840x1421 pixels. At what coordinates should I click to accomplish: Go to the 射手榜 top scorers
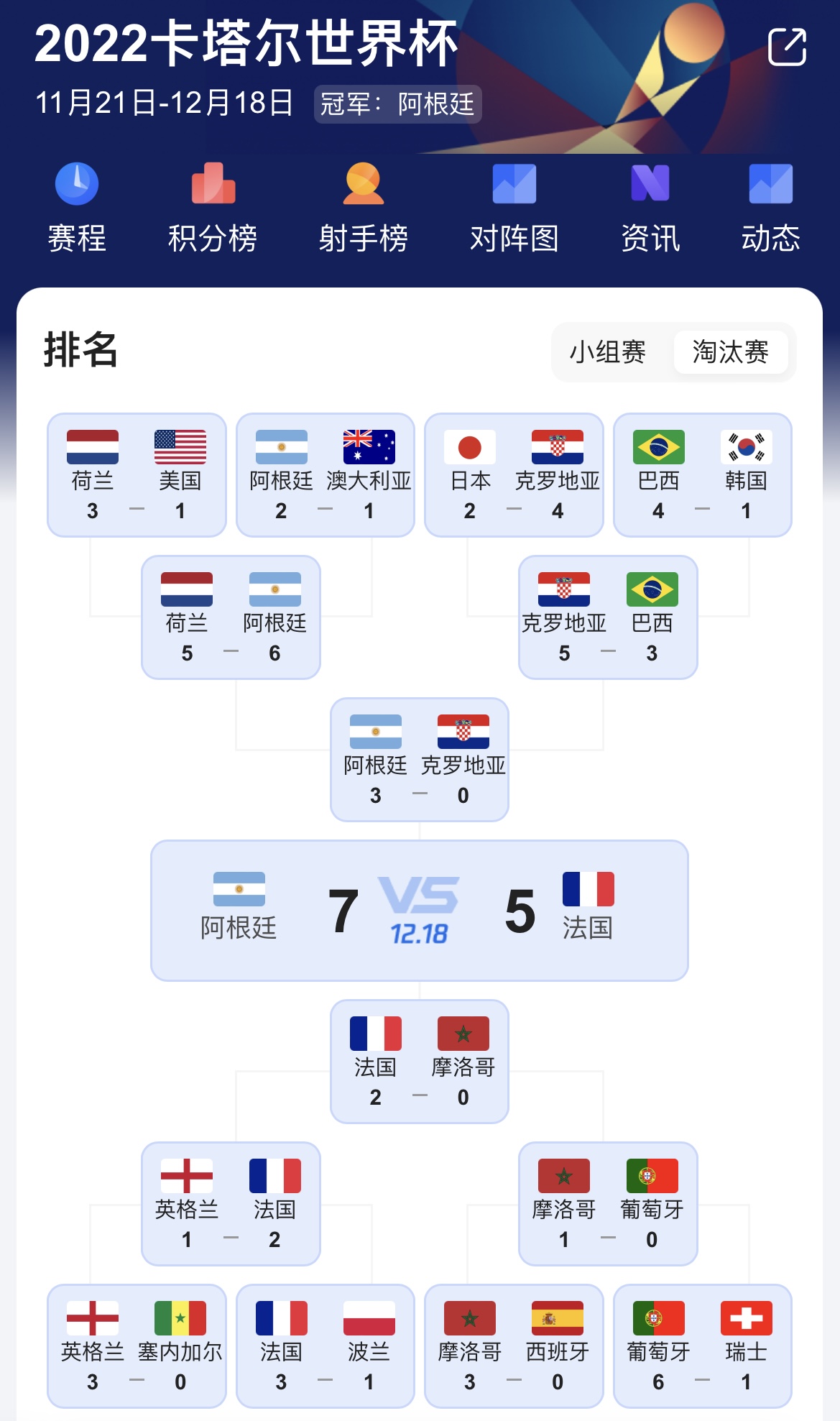(x=364, y=208)
